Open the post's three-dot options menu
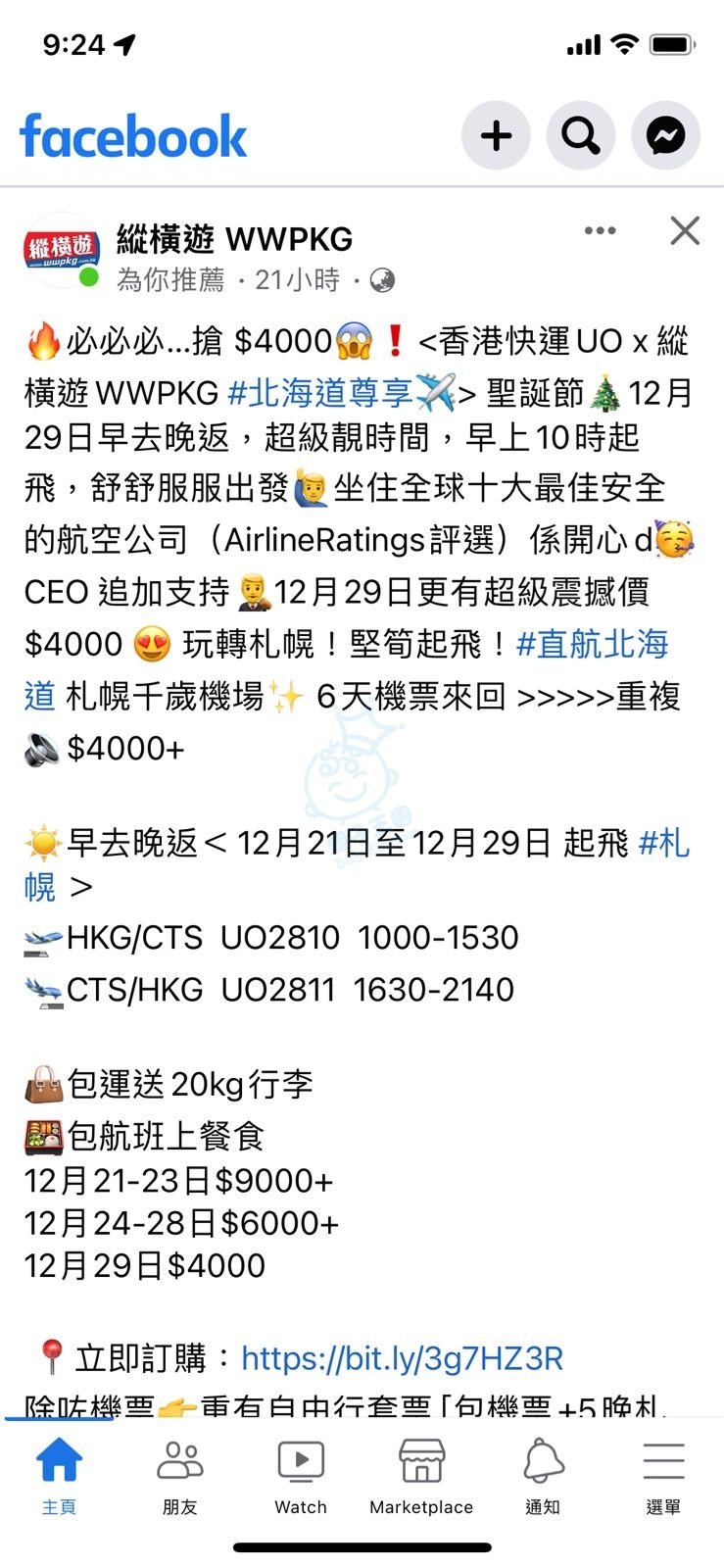 (600, 231)
